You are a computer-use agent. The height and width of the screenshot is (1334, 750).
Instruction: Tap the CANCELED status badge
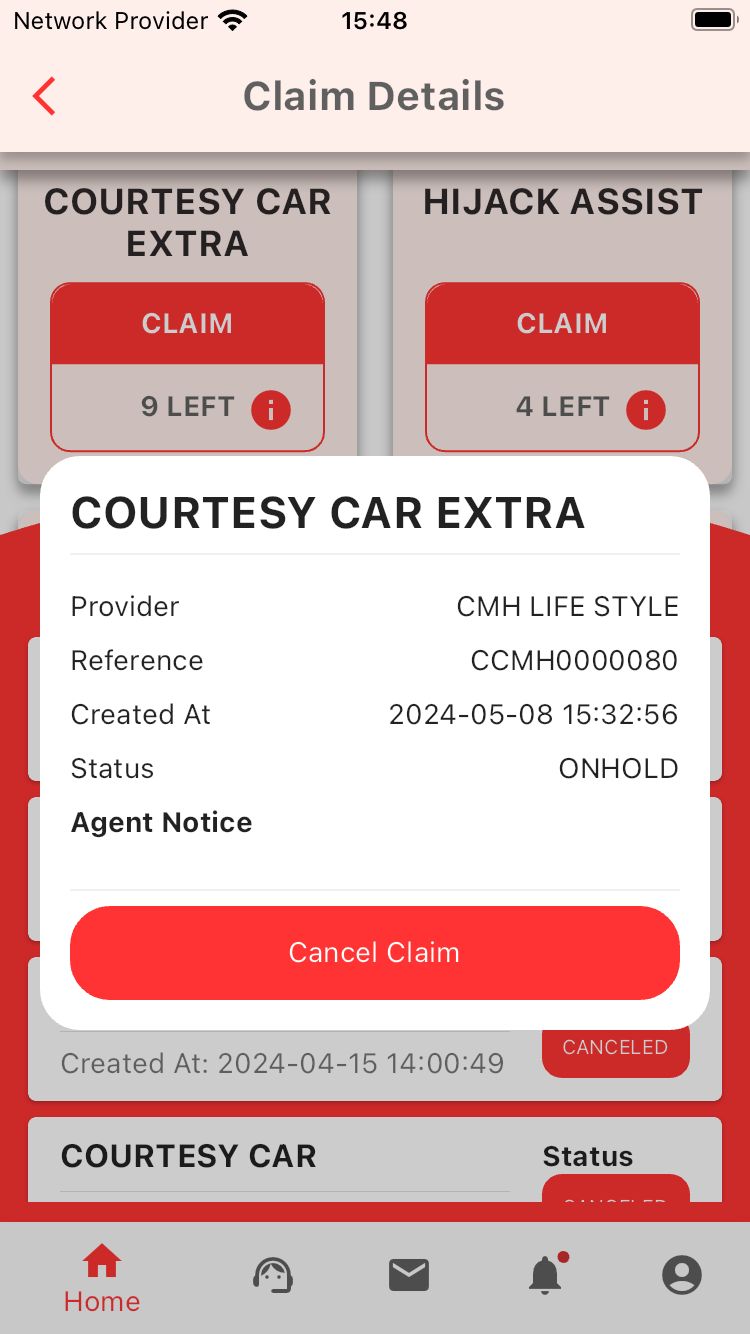tap(615, 1047)
